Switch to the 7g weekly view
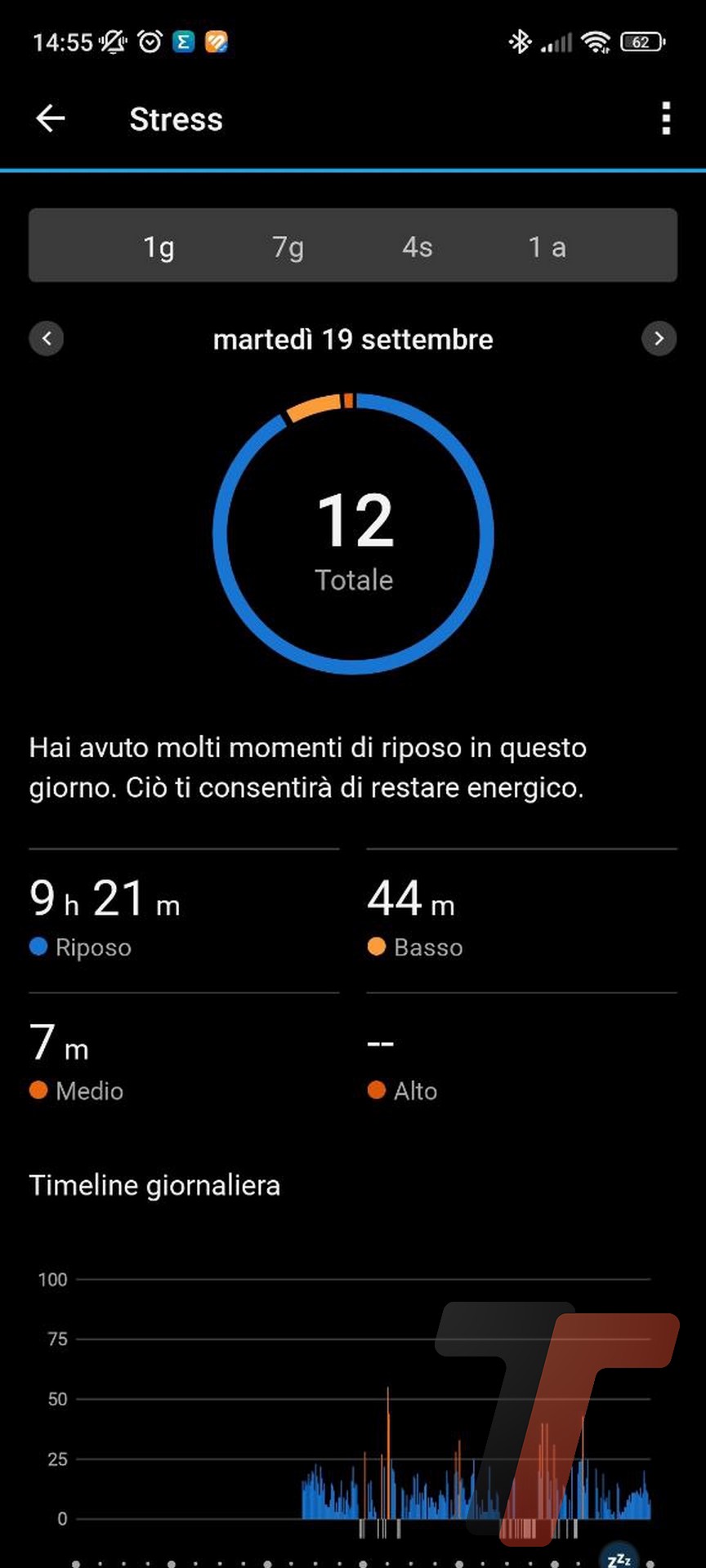This screenshot has height=1568, width=706. click(x=288, y=246)
